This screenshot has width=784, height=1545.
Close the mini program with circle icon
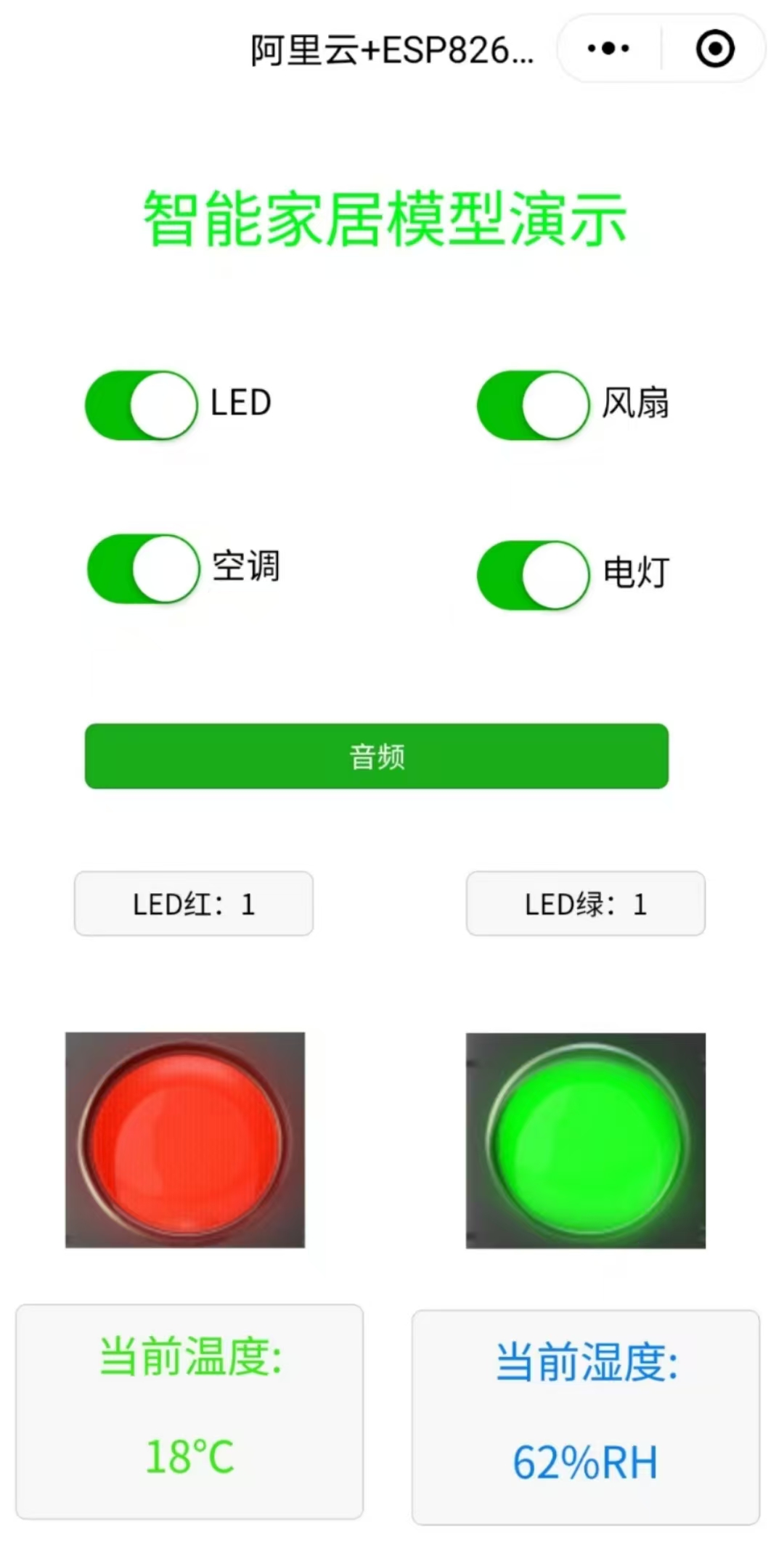pos(714,49)
